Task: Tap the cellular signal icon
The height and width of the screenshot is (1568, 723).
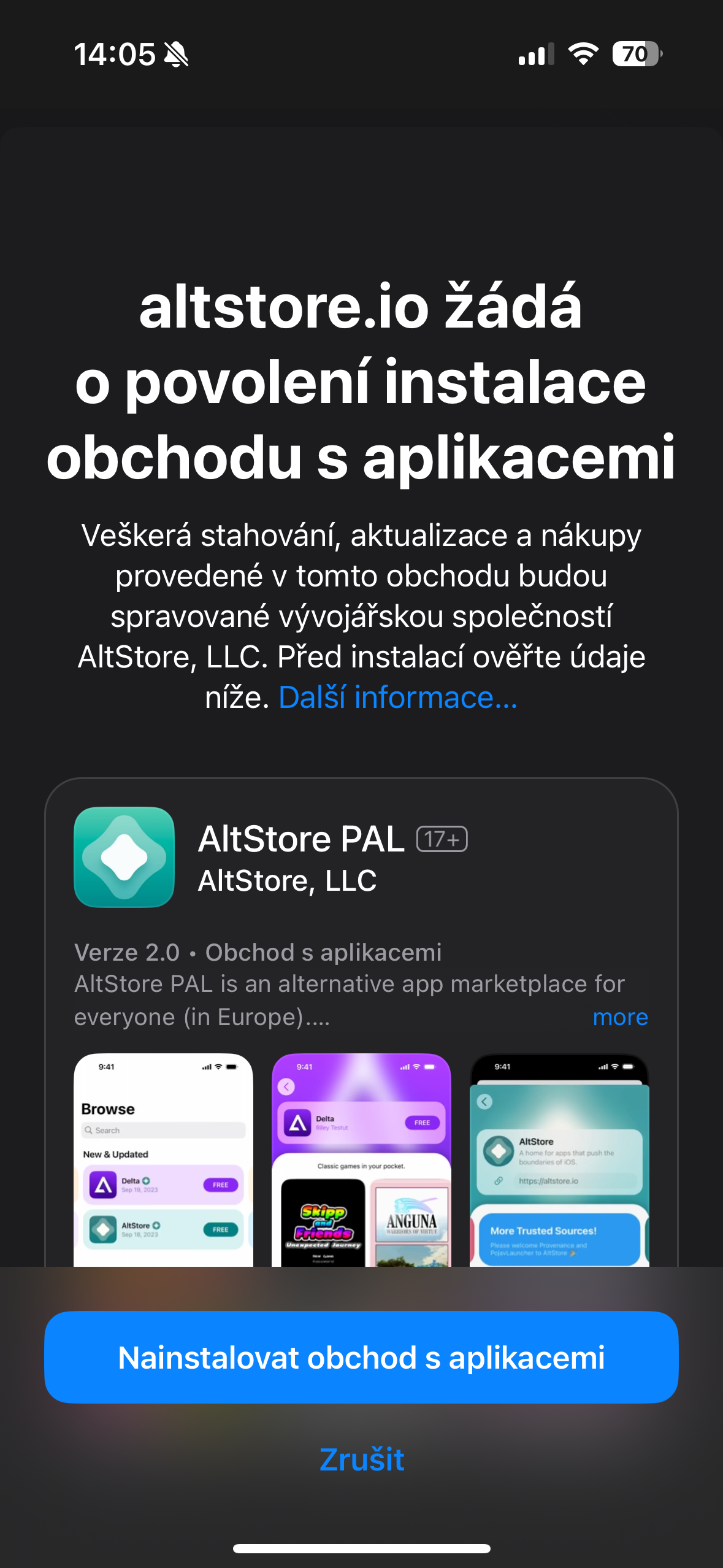Action: click(x=535, y=55)
